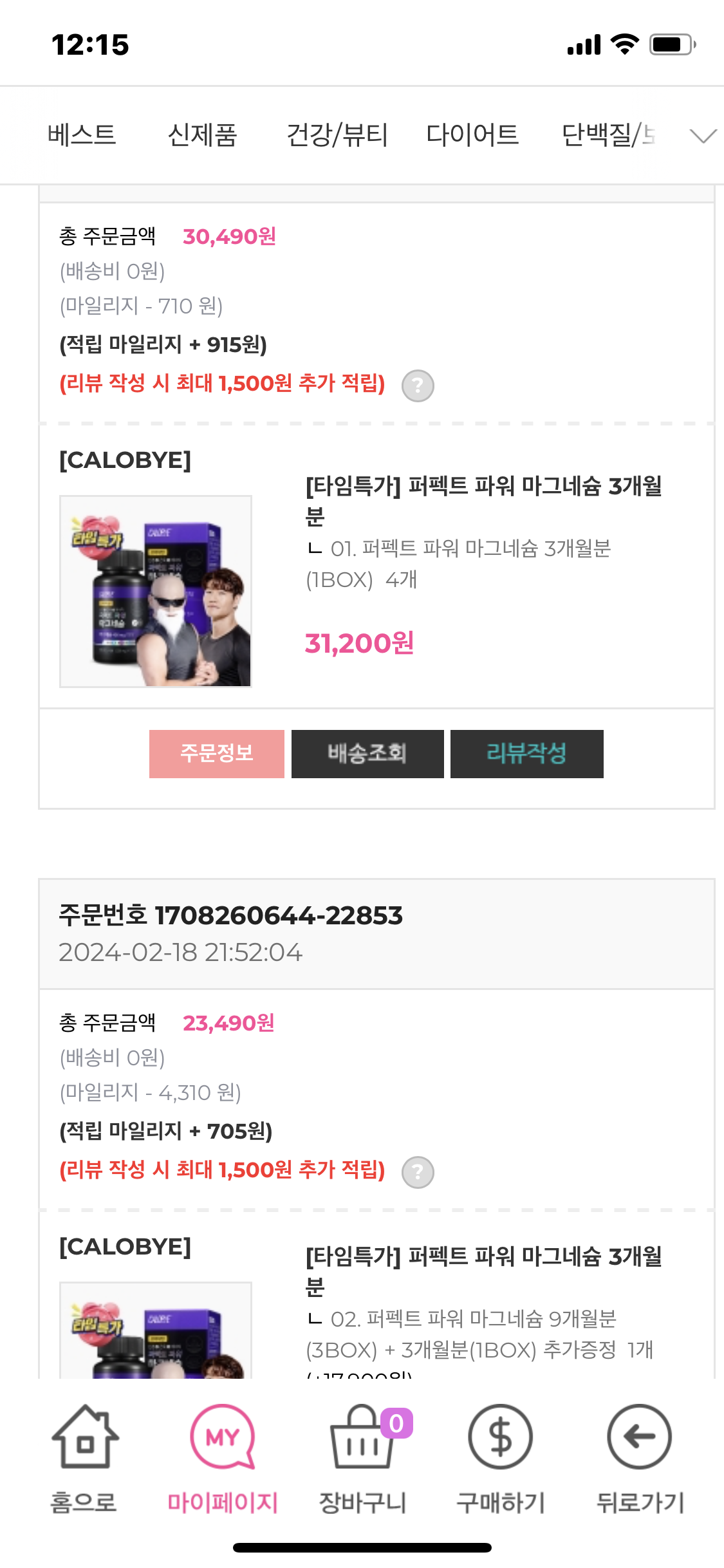Viewport: 724px width, 1568px height.
Task: Tap the 주문정보 button
Action: [217, 754]
